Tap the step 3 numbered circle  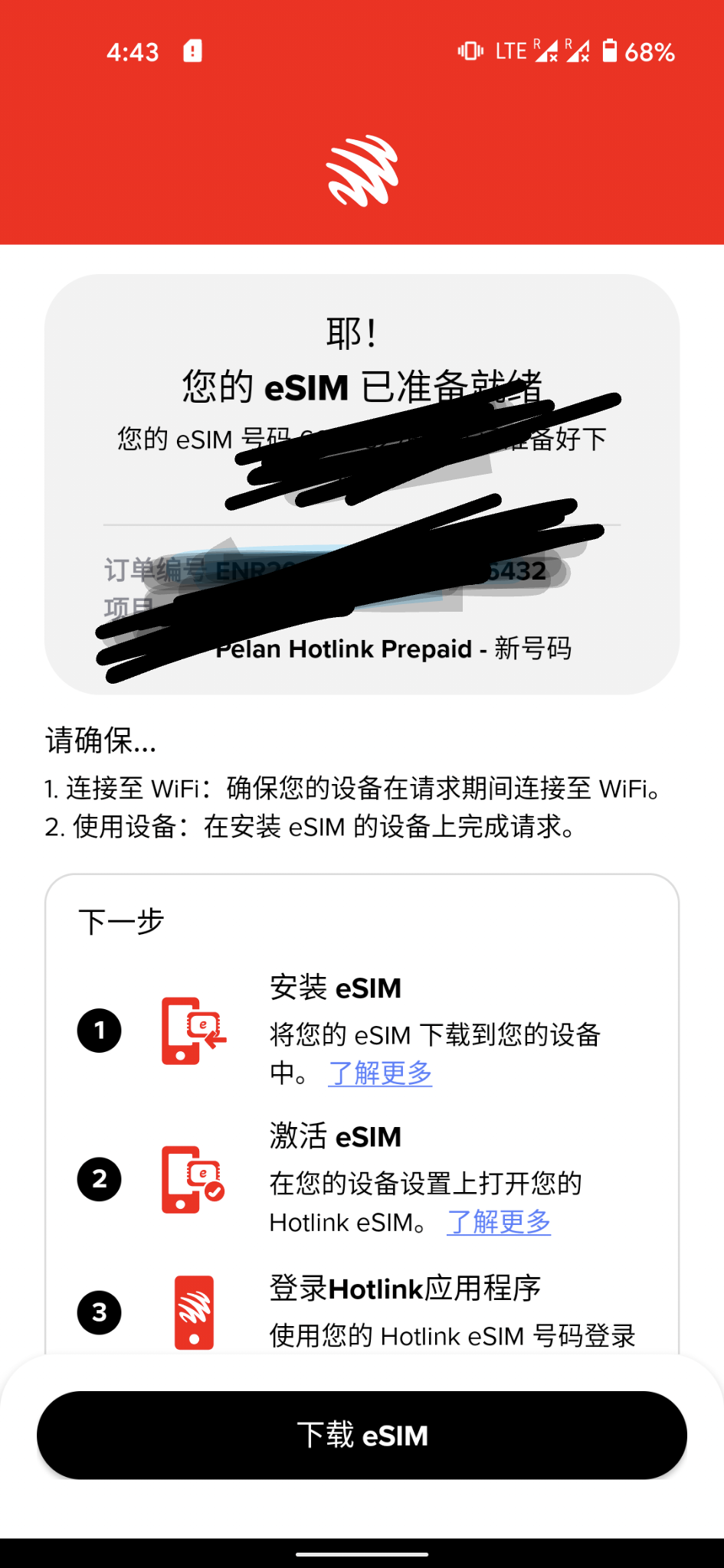[98, 1312]
